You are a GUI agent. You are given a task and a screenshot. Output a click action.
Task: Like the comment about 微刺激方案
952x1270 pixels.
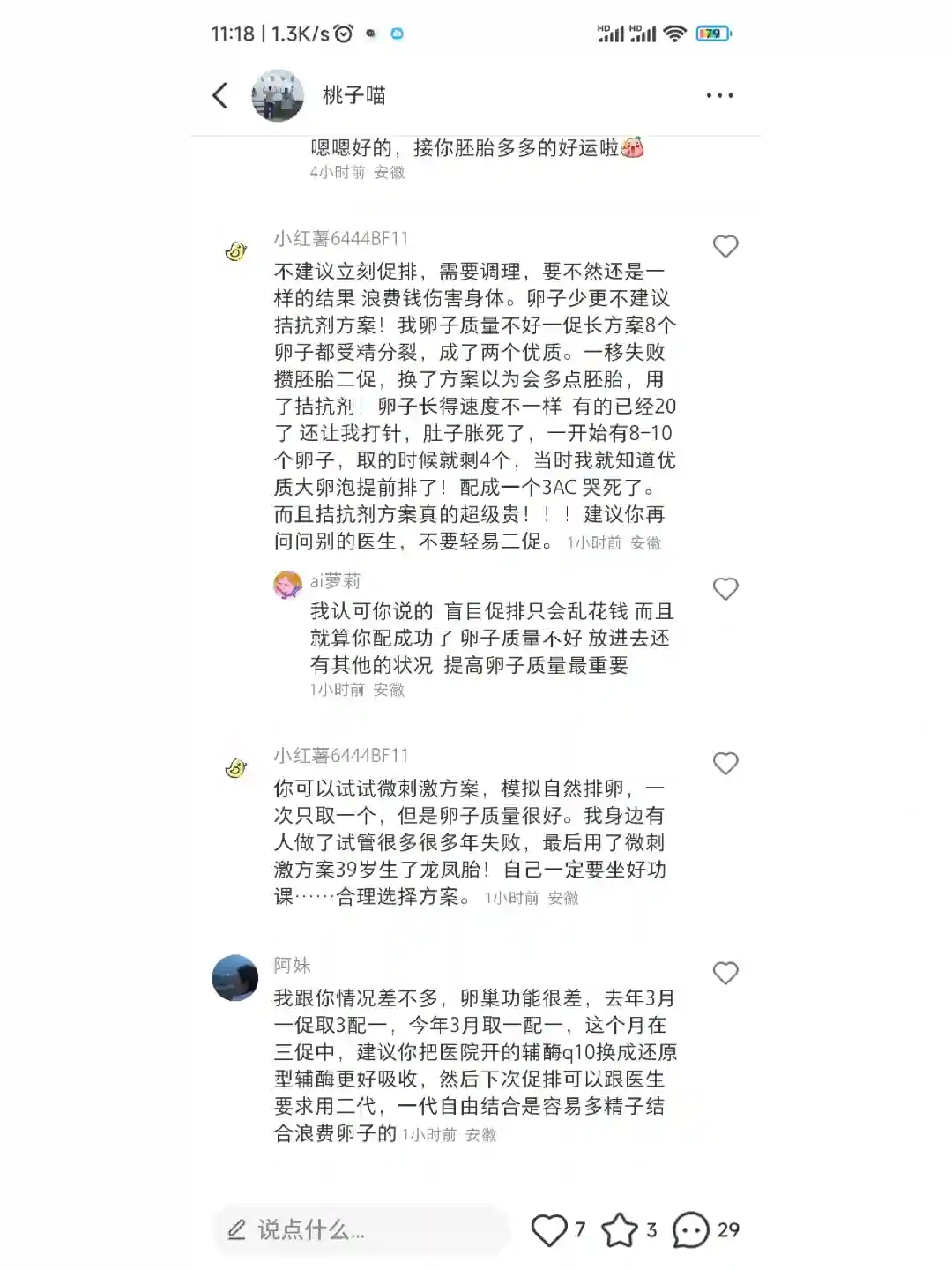coord(725,763)
